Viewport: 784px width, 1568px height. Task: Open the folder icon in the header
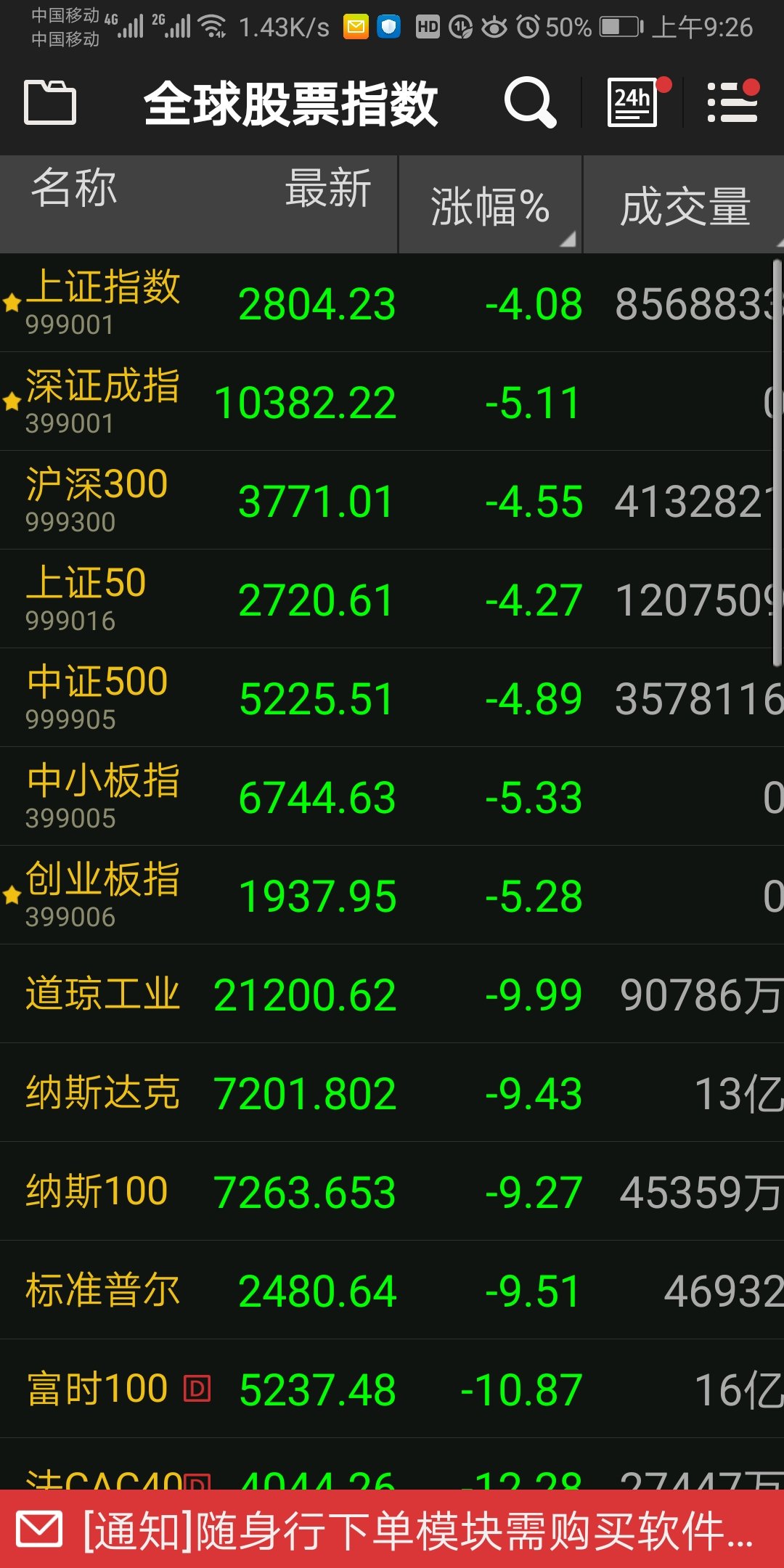click(50, 102)
